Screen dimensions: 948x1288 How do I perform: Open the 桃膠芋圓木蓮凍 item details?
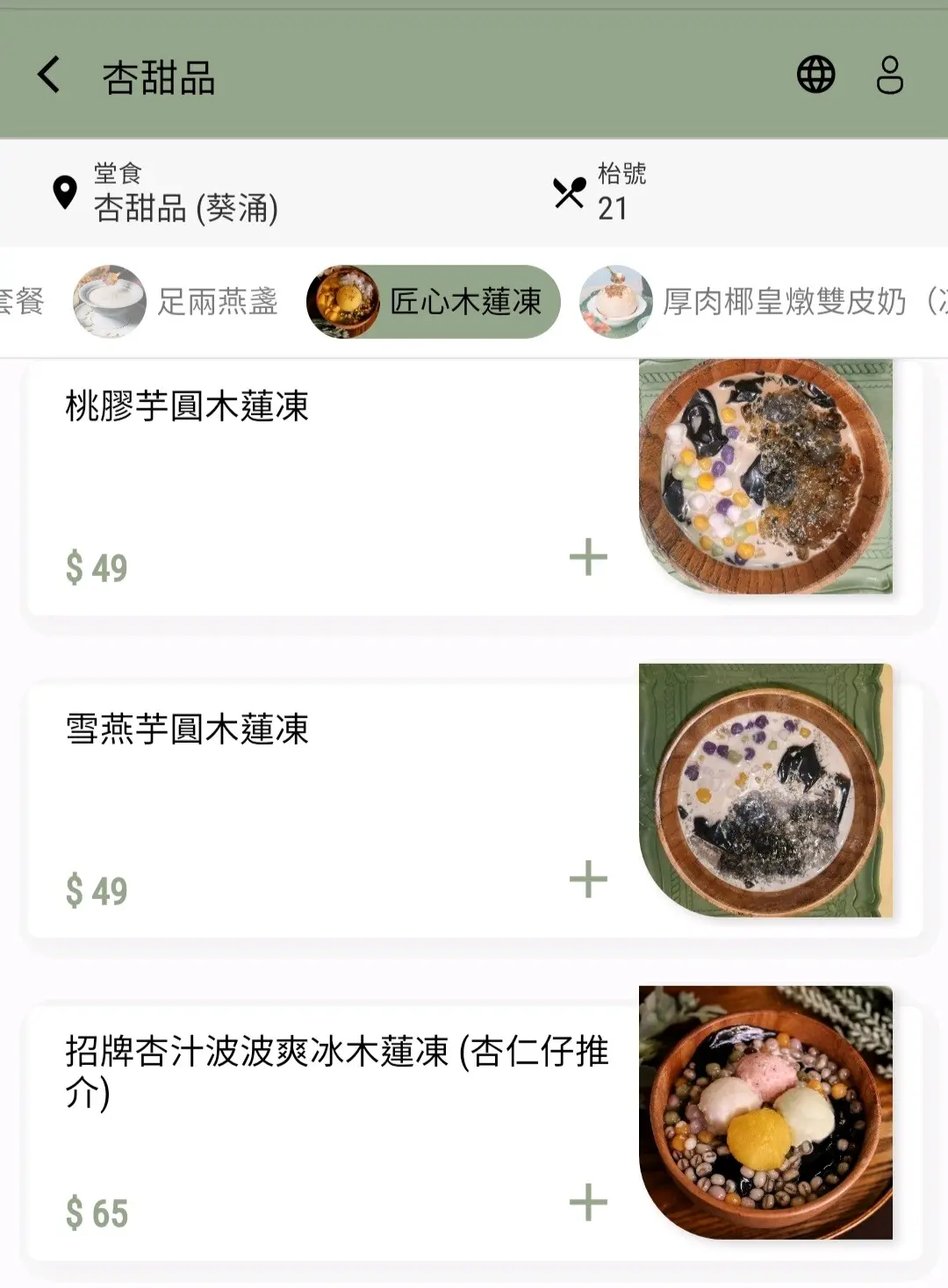[187, 407]
